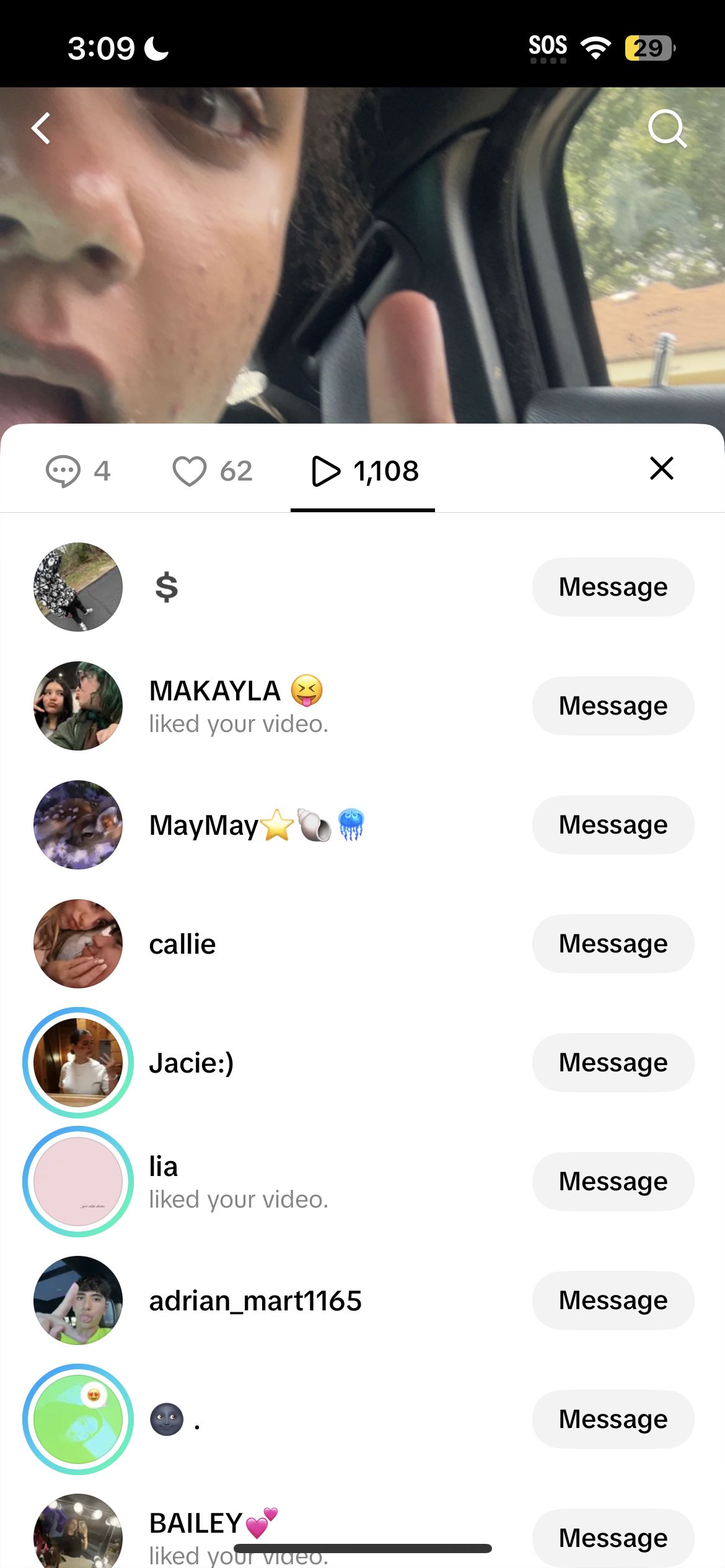This screenshot has height=1568, width=725.
Task: Message Jacie:)
Action: tap(613, 1063)
